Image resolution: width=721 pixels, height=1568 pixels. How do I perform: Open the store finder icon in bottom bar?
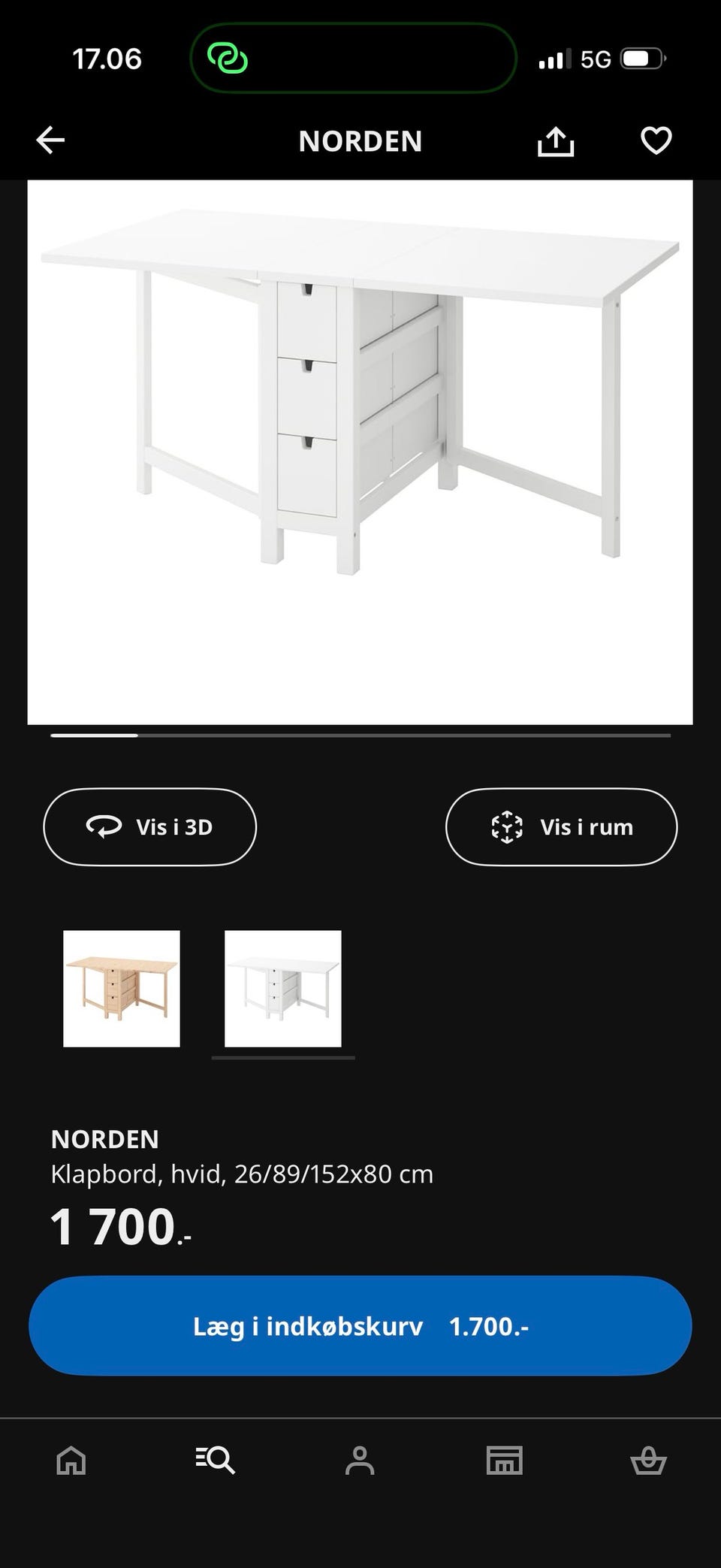tap(505, 1461)
